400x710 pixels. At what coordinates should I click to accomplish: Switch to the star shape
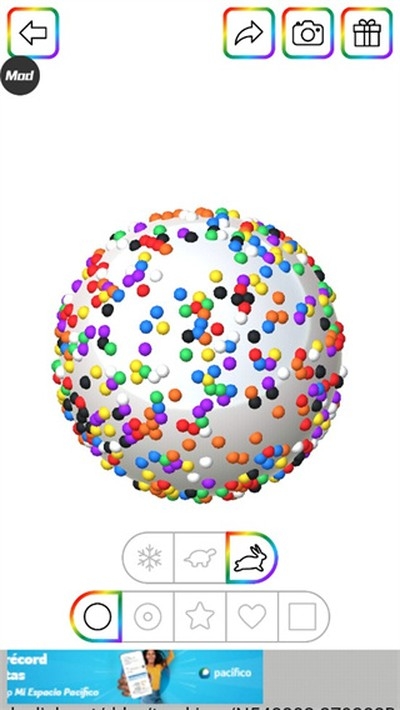(x=200, y=616)
